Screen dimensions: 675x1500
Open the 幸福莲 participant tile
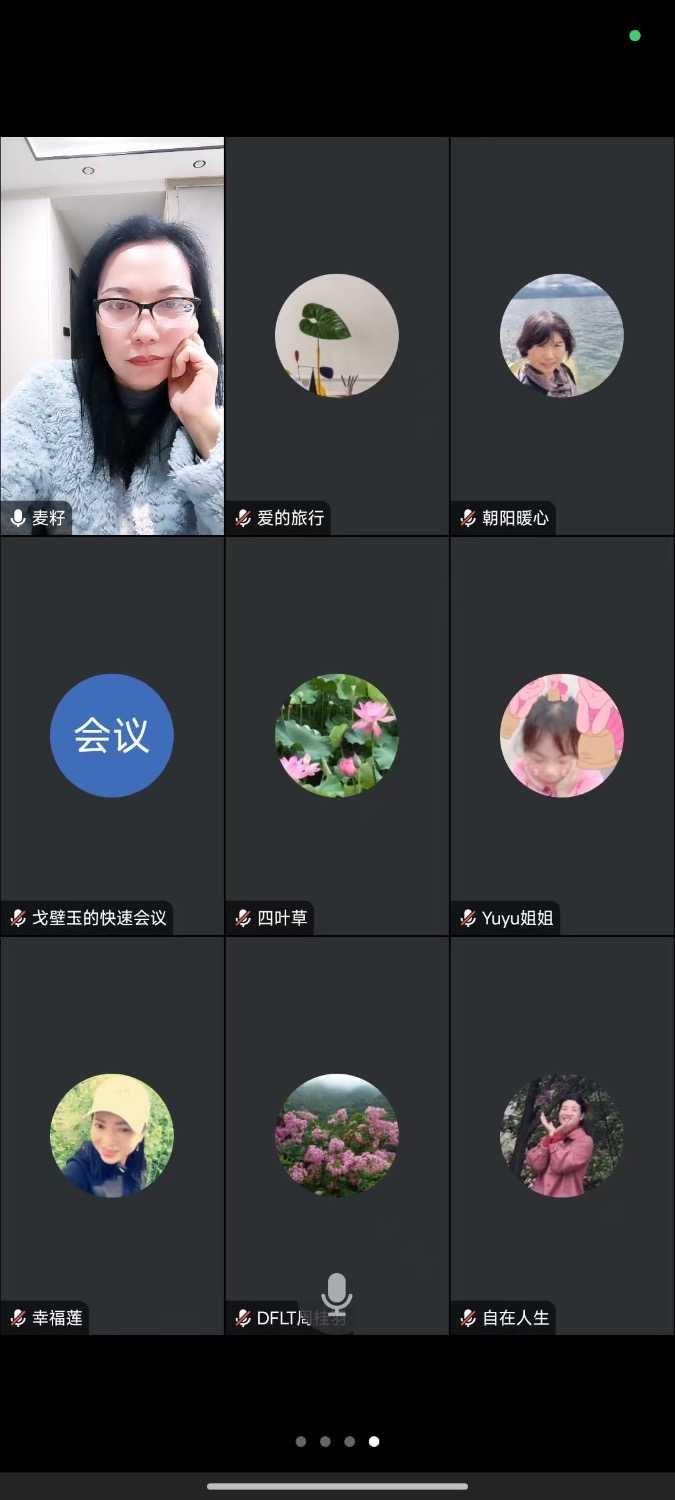point(112,1136)
